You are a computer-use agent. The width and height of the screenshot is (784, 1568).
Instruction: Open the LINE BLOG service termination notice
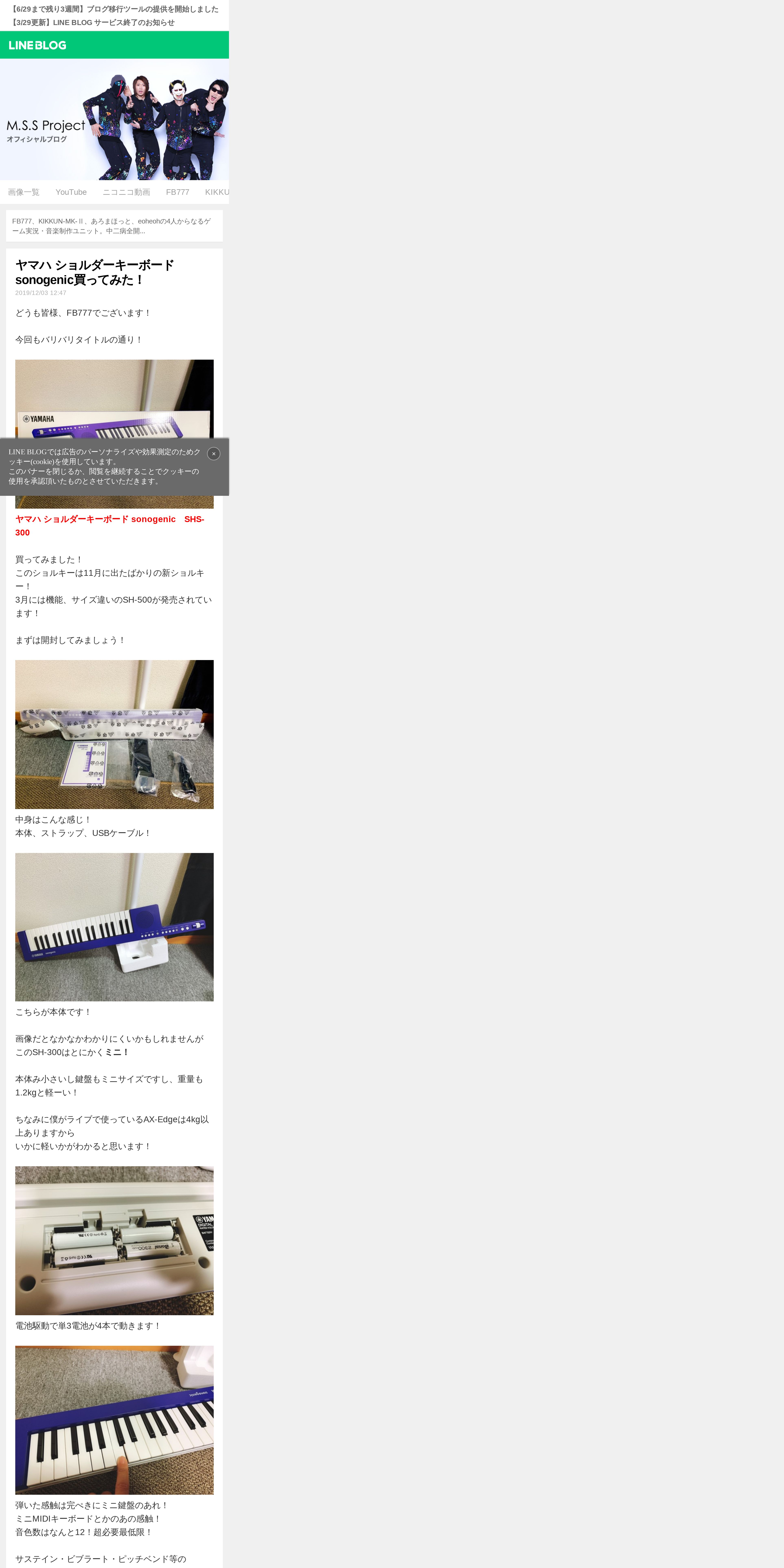pos(93,23)
